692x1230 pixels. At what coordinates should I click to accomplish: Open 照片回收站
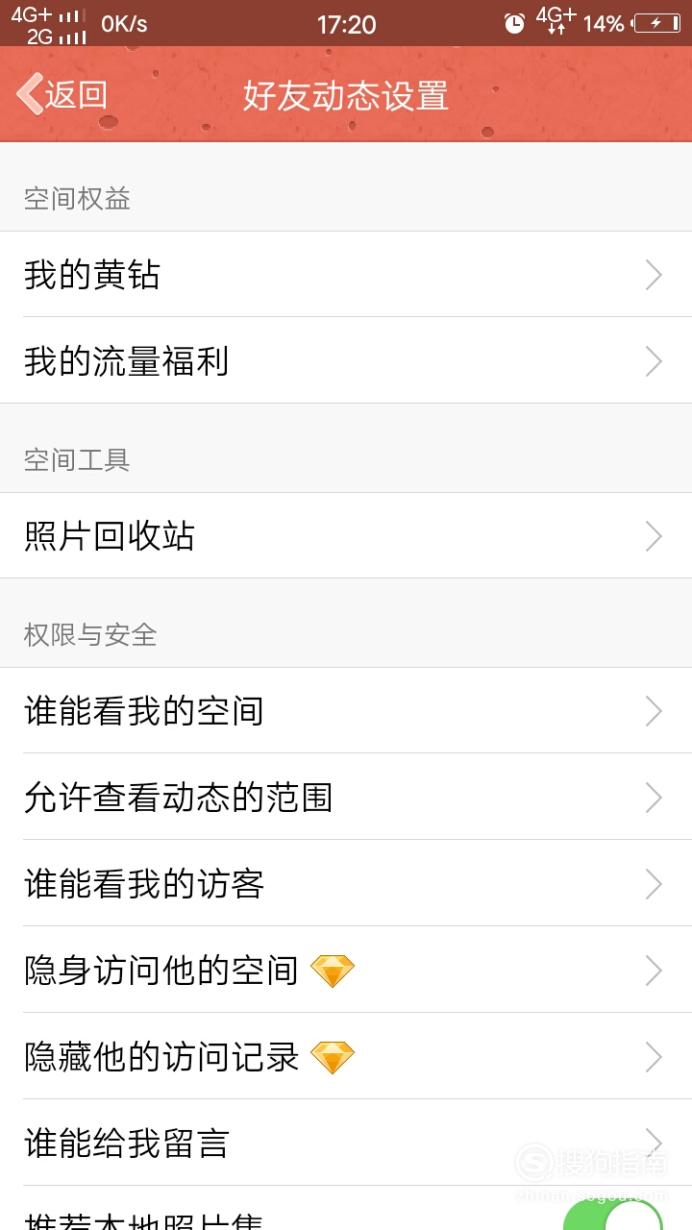pos(346,536)
